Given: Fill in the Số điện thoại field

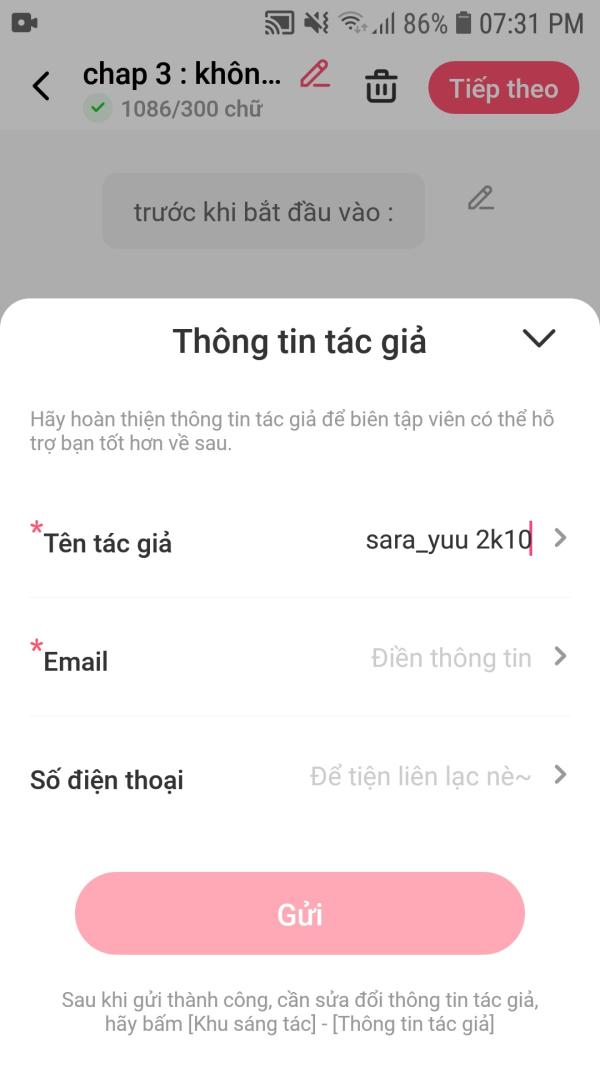Looking at the screenshot, I should coord(420,776).
